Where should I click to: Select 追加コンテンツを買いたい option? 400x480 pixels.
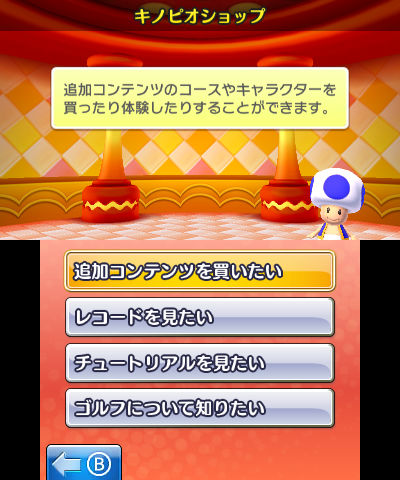tap(200, 271)
